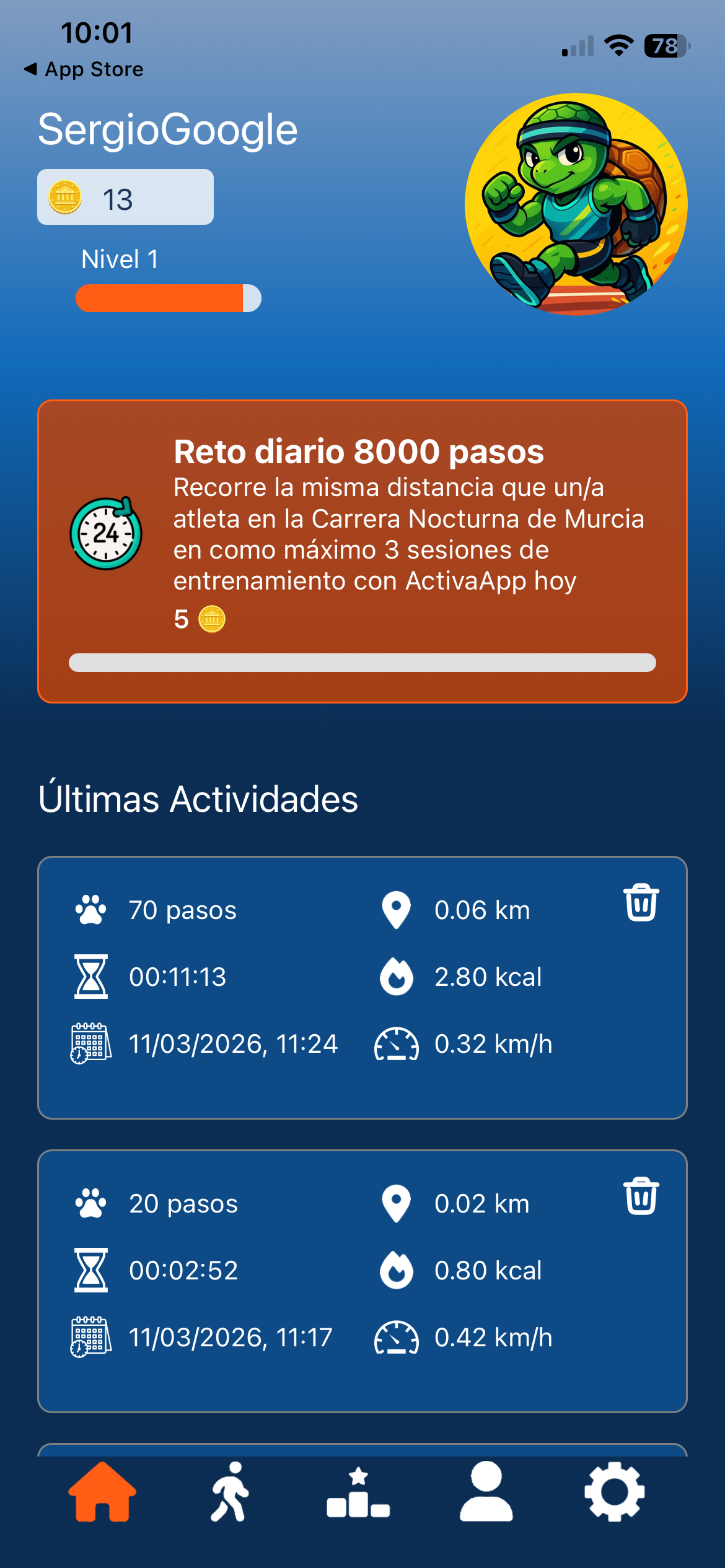Viewport: 725px width, 1568px height.
Task: Delete the 70 pasos activity
Action: 641,902
